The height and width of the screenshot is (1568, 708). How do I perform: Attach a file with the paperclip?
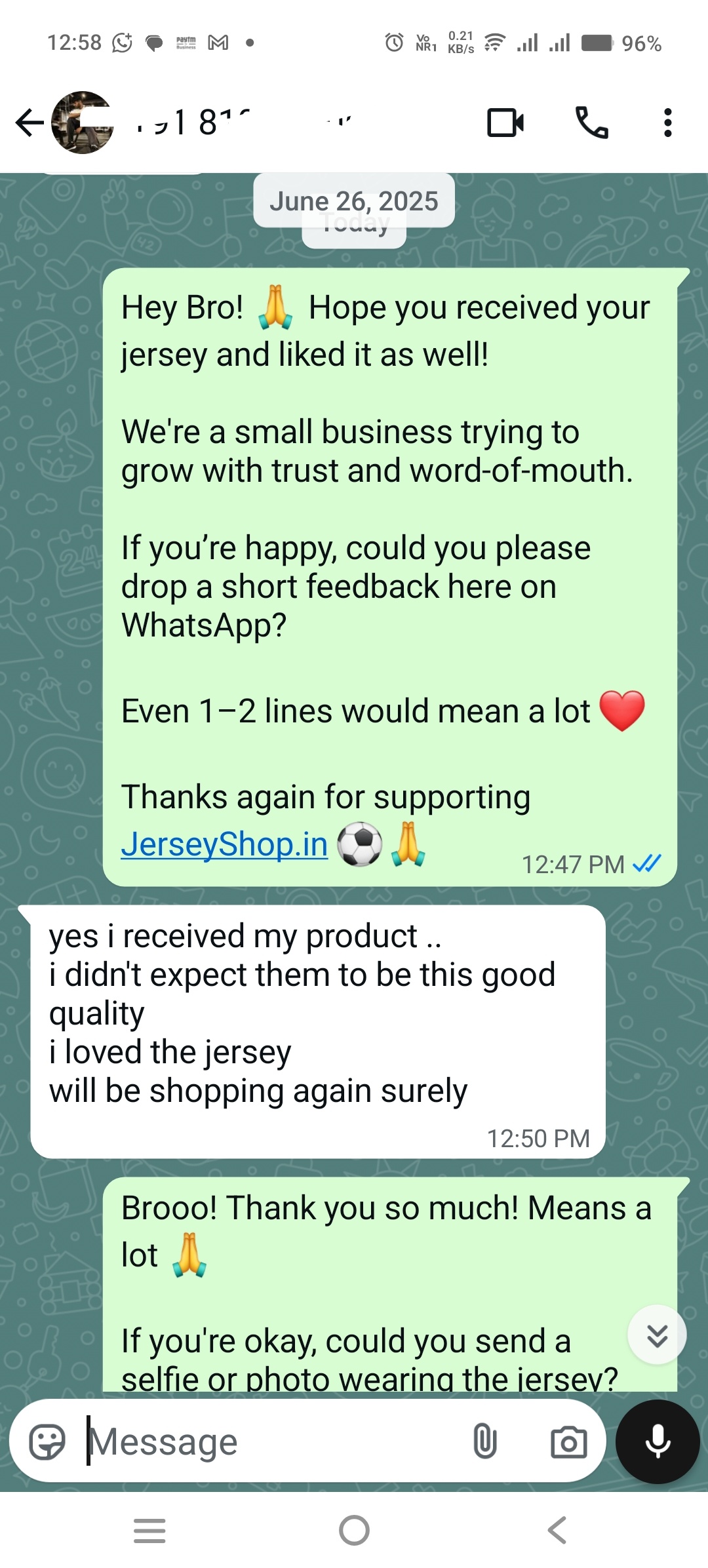[x=485, y=1441]
